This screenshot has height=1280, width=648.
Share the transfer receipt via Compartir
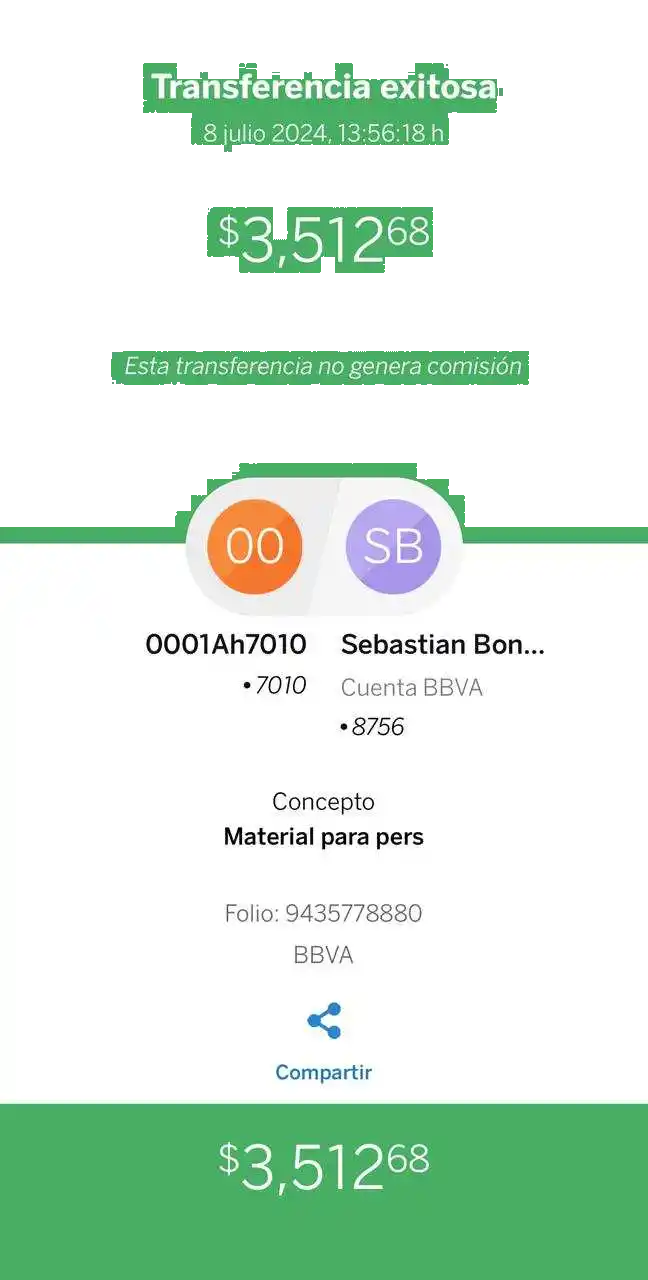pyautogui.click(x=324, y=1040)
